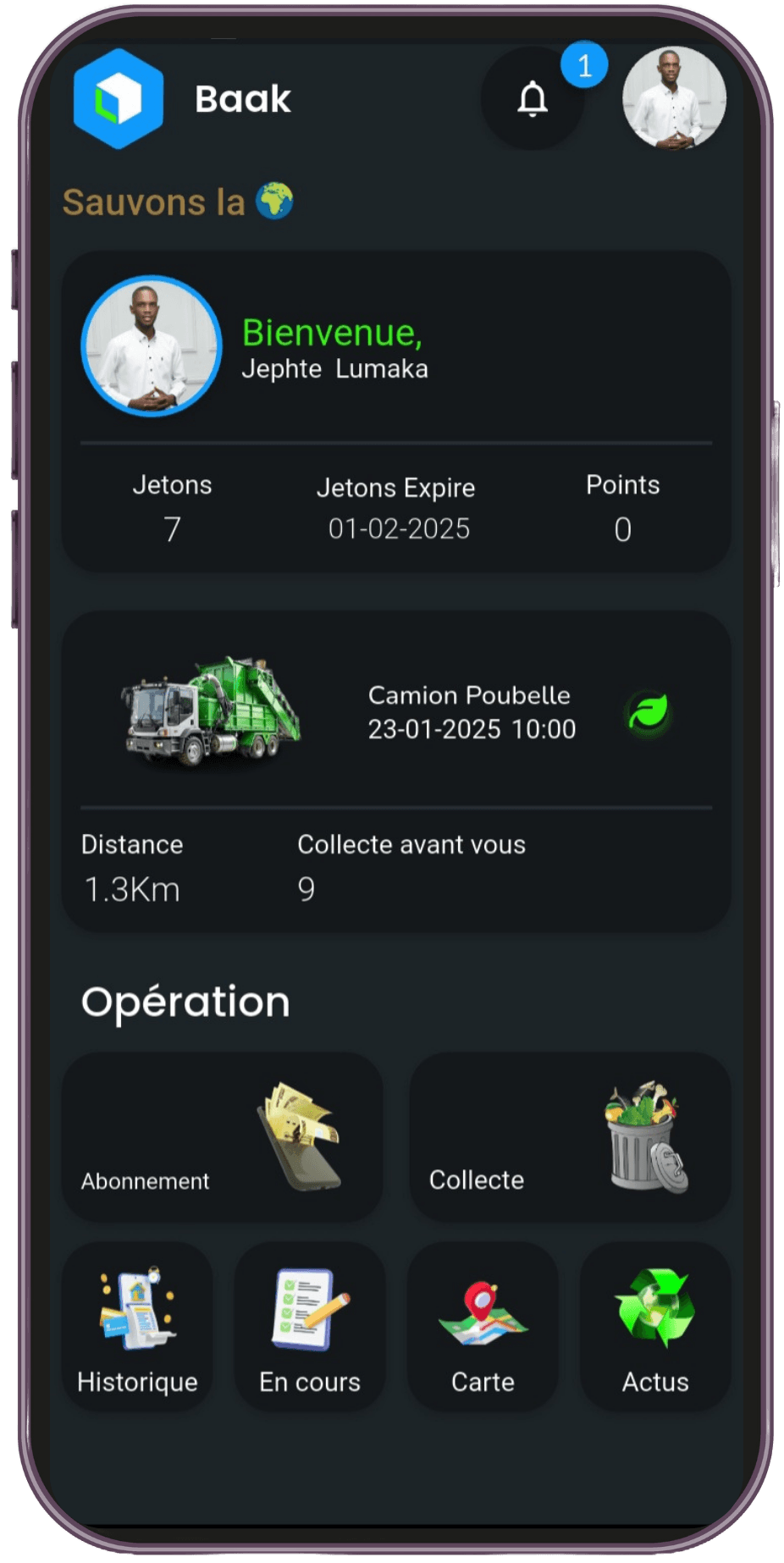The height and width of the screenshot is (1563, 784).
Task: Open En cours operations
Action: pos(310,1326)
